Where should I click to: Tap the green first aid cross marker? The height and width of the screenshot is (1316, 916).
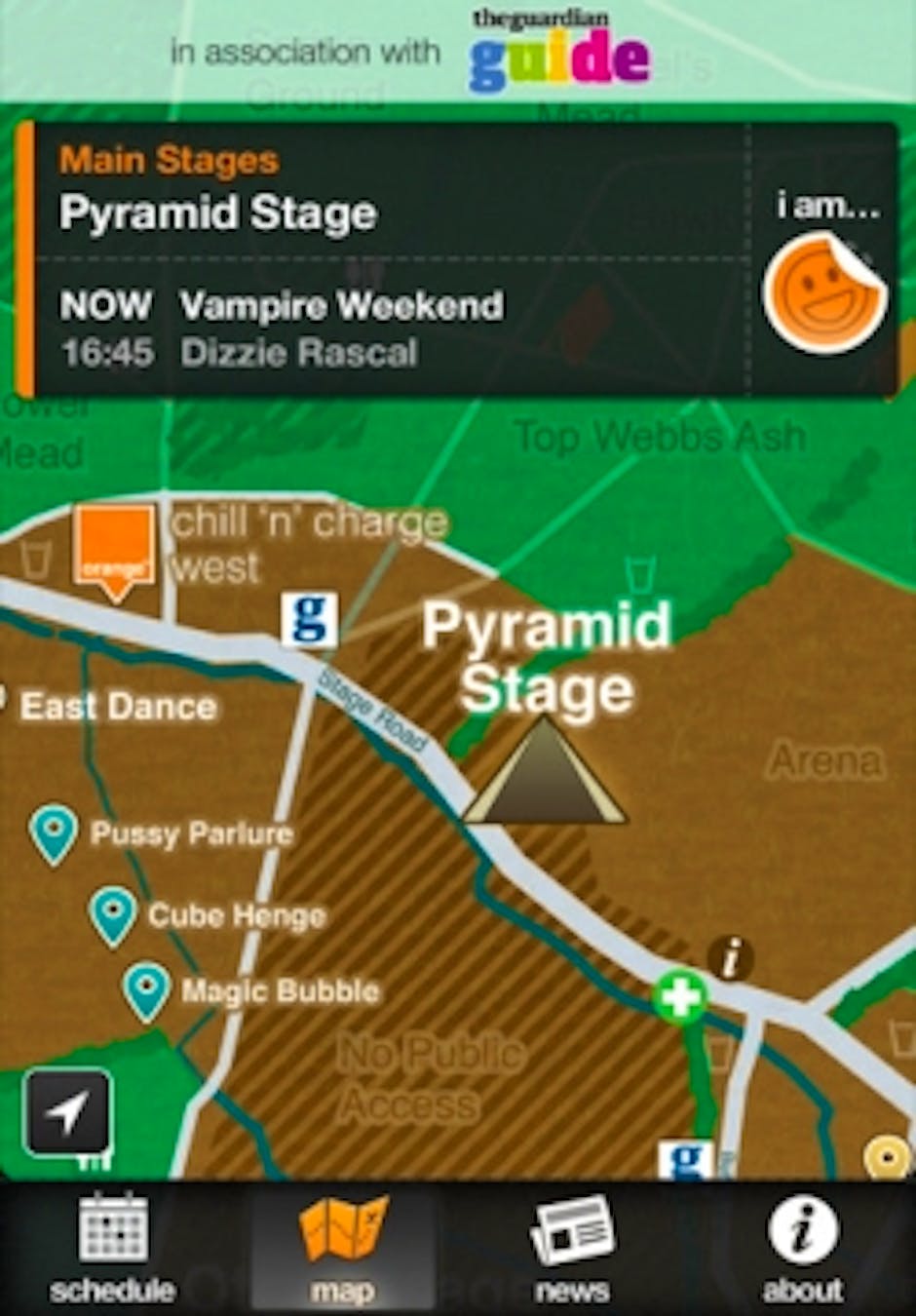point(680,998)
